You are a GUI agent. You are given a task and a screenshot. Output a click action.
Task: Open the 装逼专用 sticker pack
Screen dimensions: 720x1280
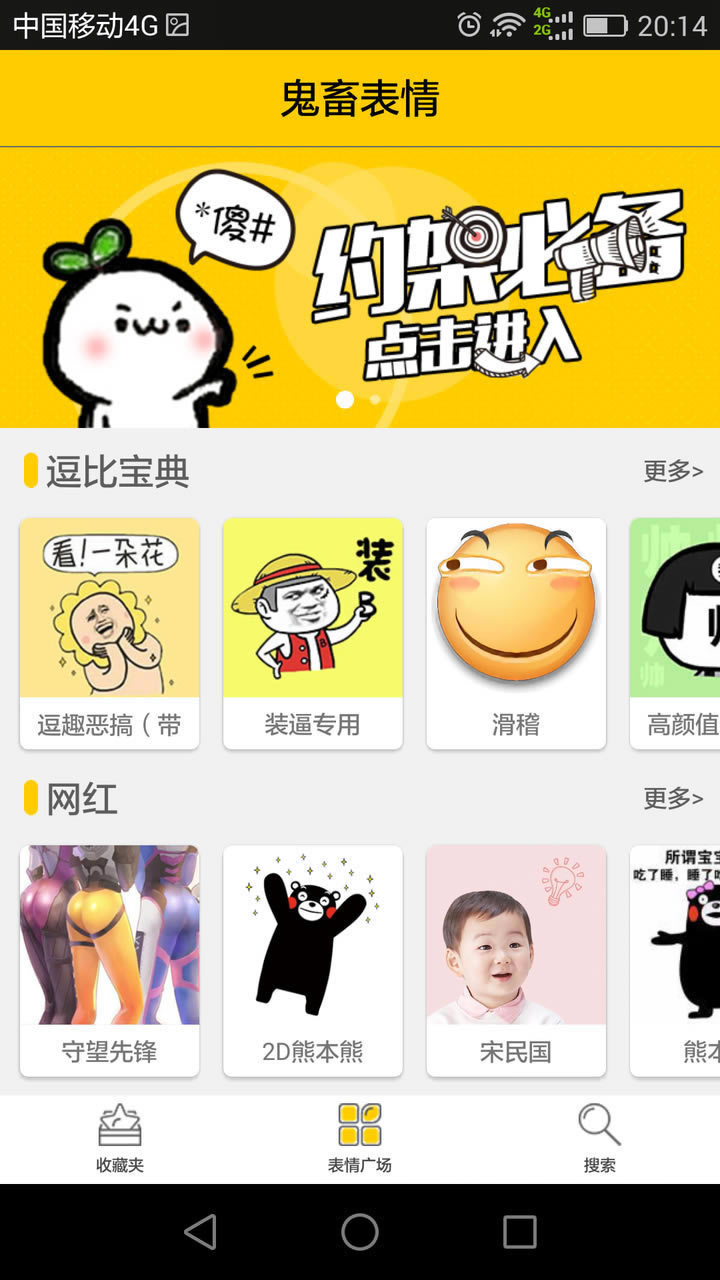[313, 632]
